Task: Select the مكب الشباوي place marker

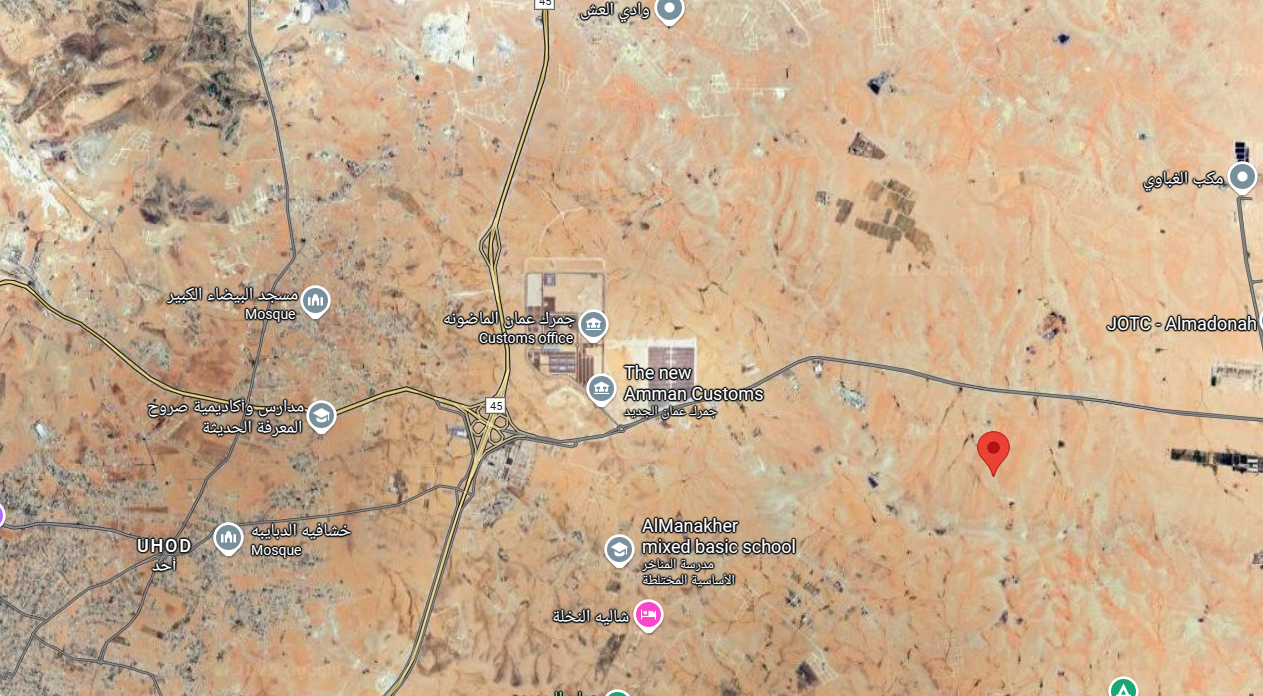Action: pos(1242,177)
